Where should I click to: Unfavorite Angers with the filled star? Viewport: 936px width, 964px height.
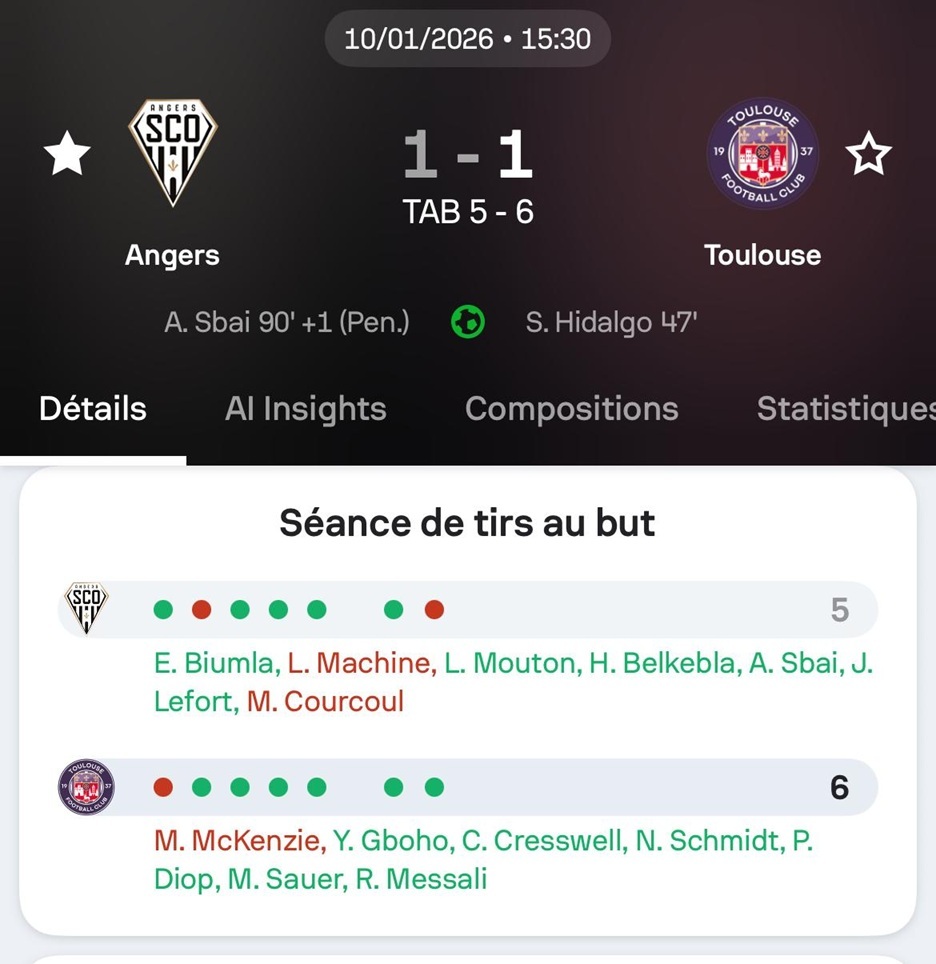click(x=67, y=155)
